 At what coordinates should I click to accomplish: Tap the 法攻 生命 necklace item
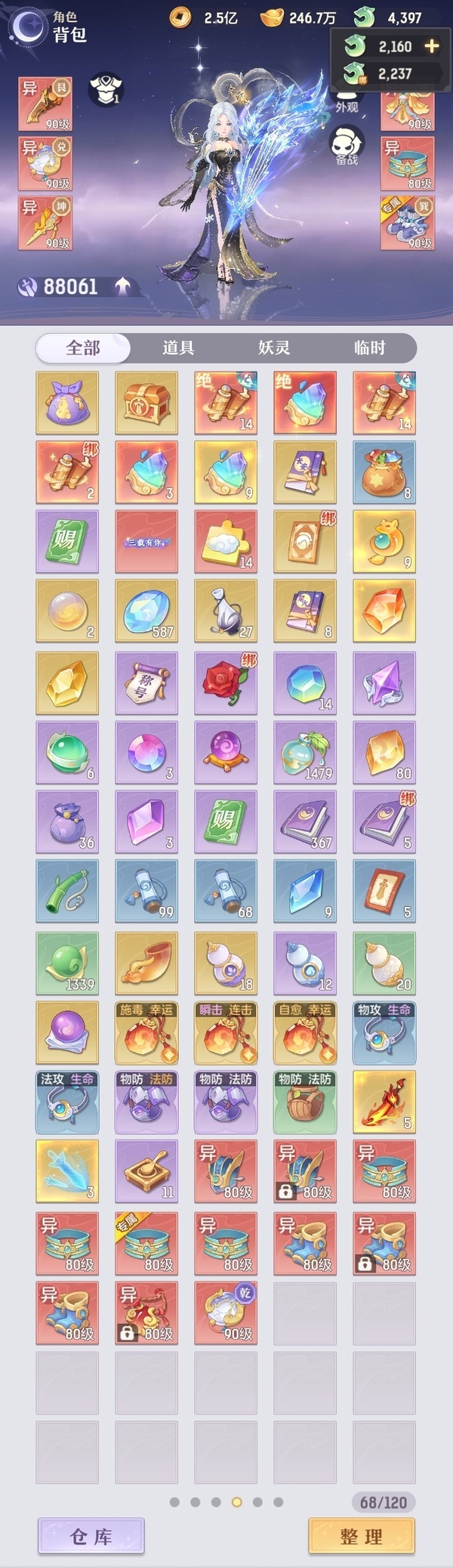pyautogui.click(x=67, y=1102)
